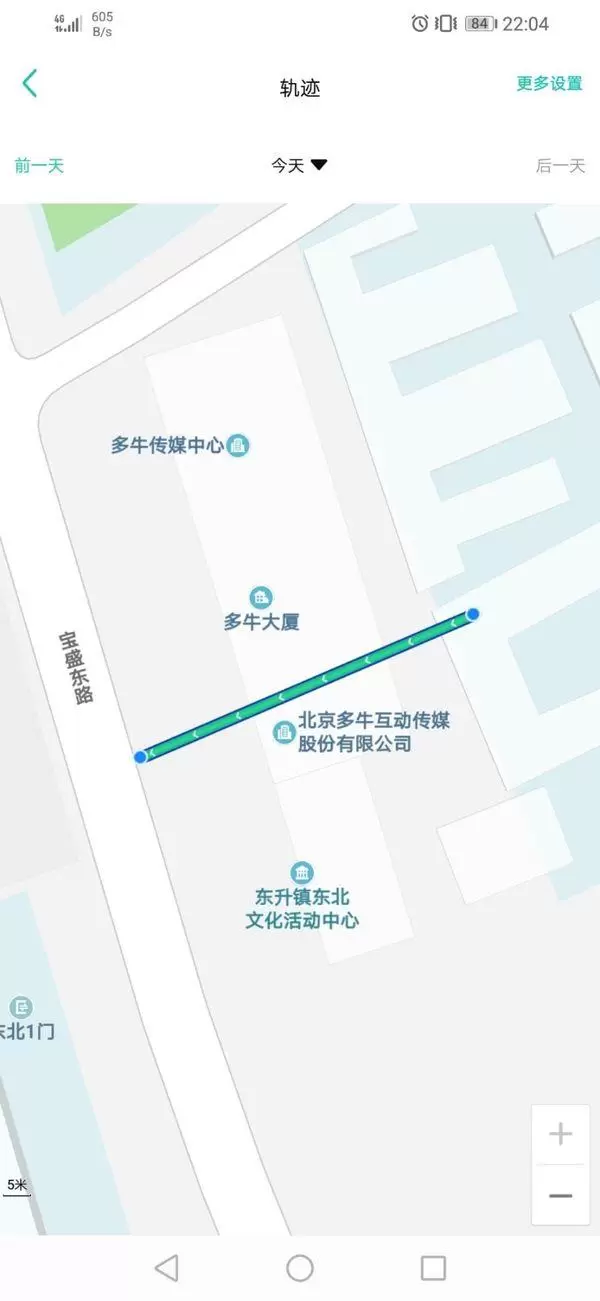Tap the 多牛大厦 map marker
The image size is (600, 1301).
[261, 598]
